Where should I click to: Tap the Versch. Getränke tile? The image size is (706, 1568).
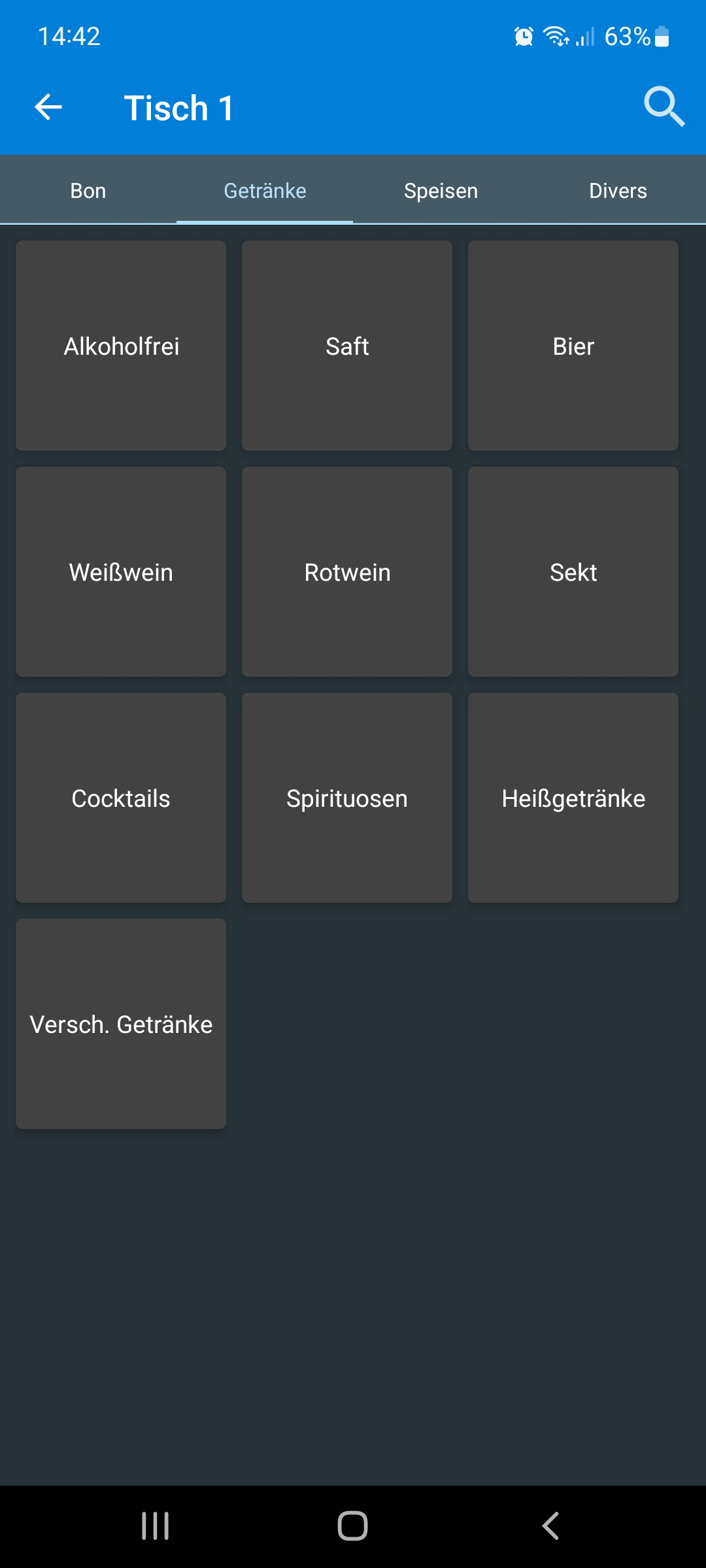[x=121, y=1024]
